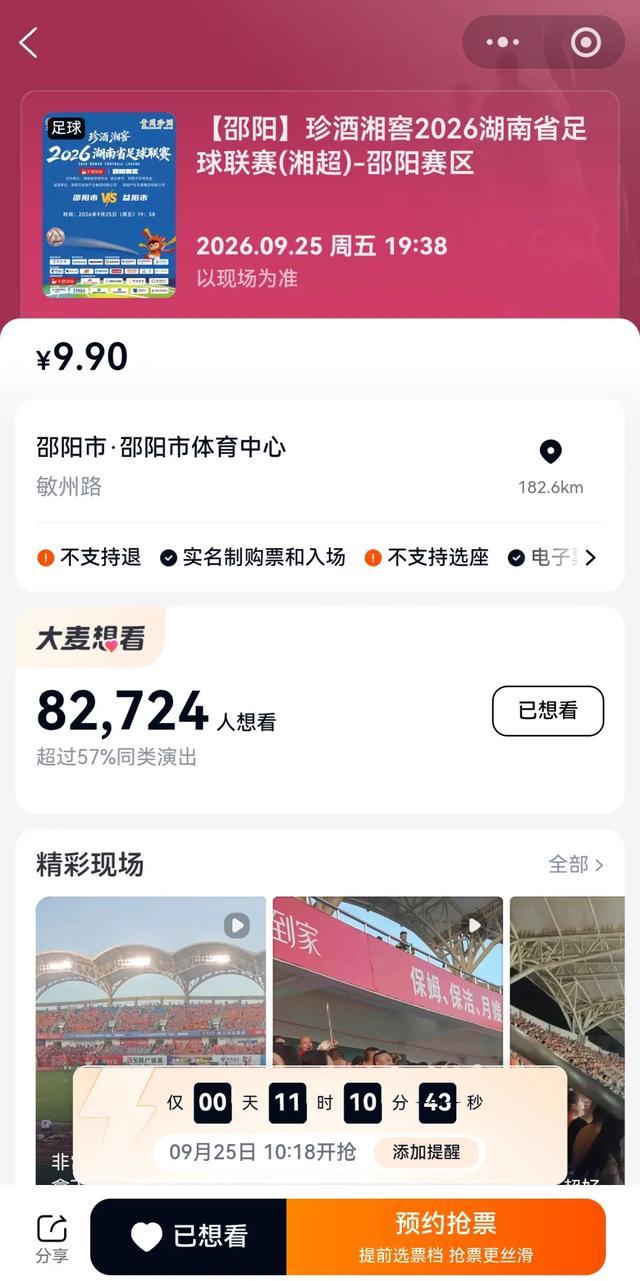The width and height of the screenshot is (640, 1281).
Task: Play the stadium panorama video thumbnail
Action: [151, 1040]
